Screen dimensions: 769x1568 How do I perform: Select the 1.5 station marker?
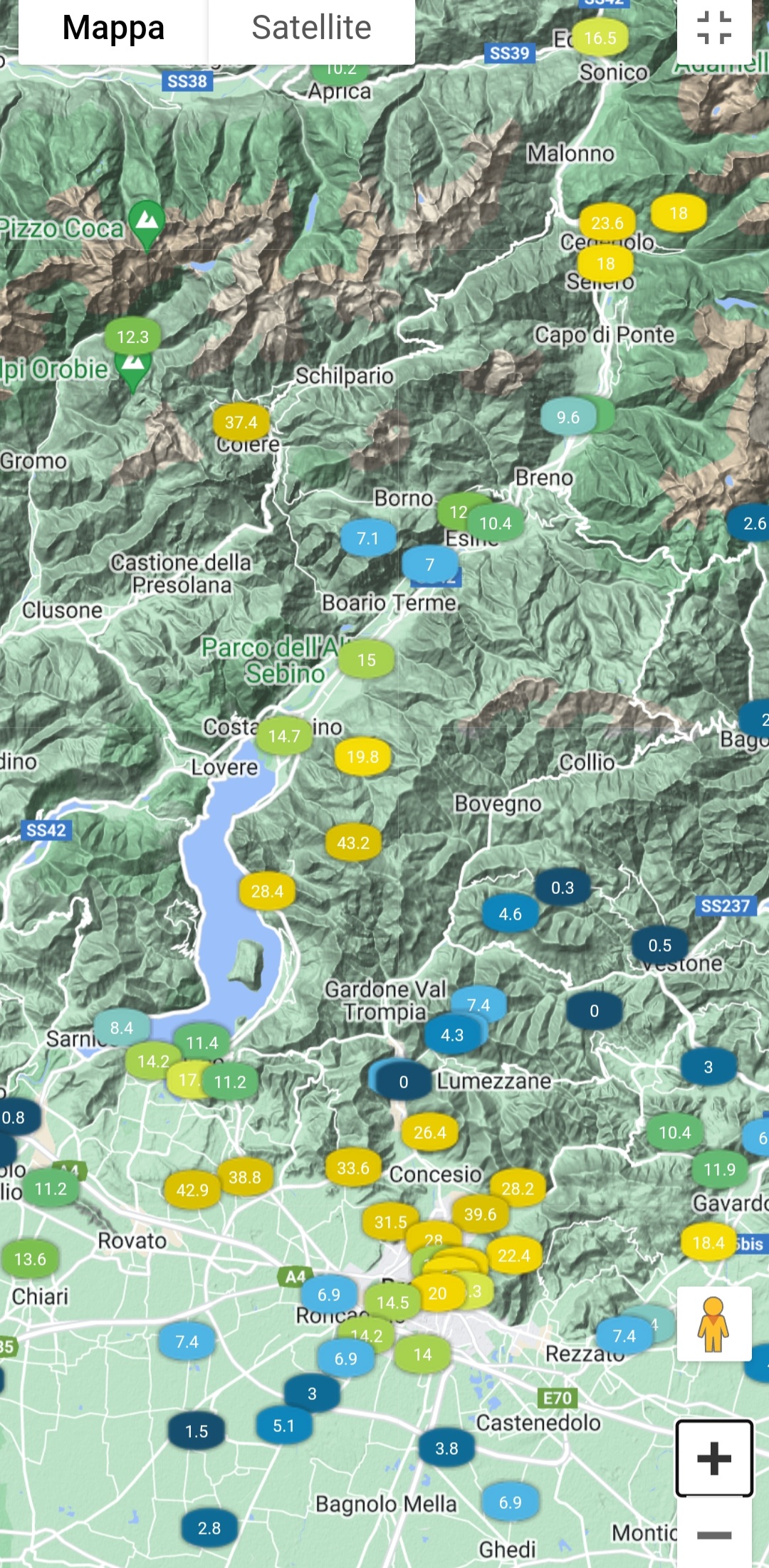pos(197,1431)
